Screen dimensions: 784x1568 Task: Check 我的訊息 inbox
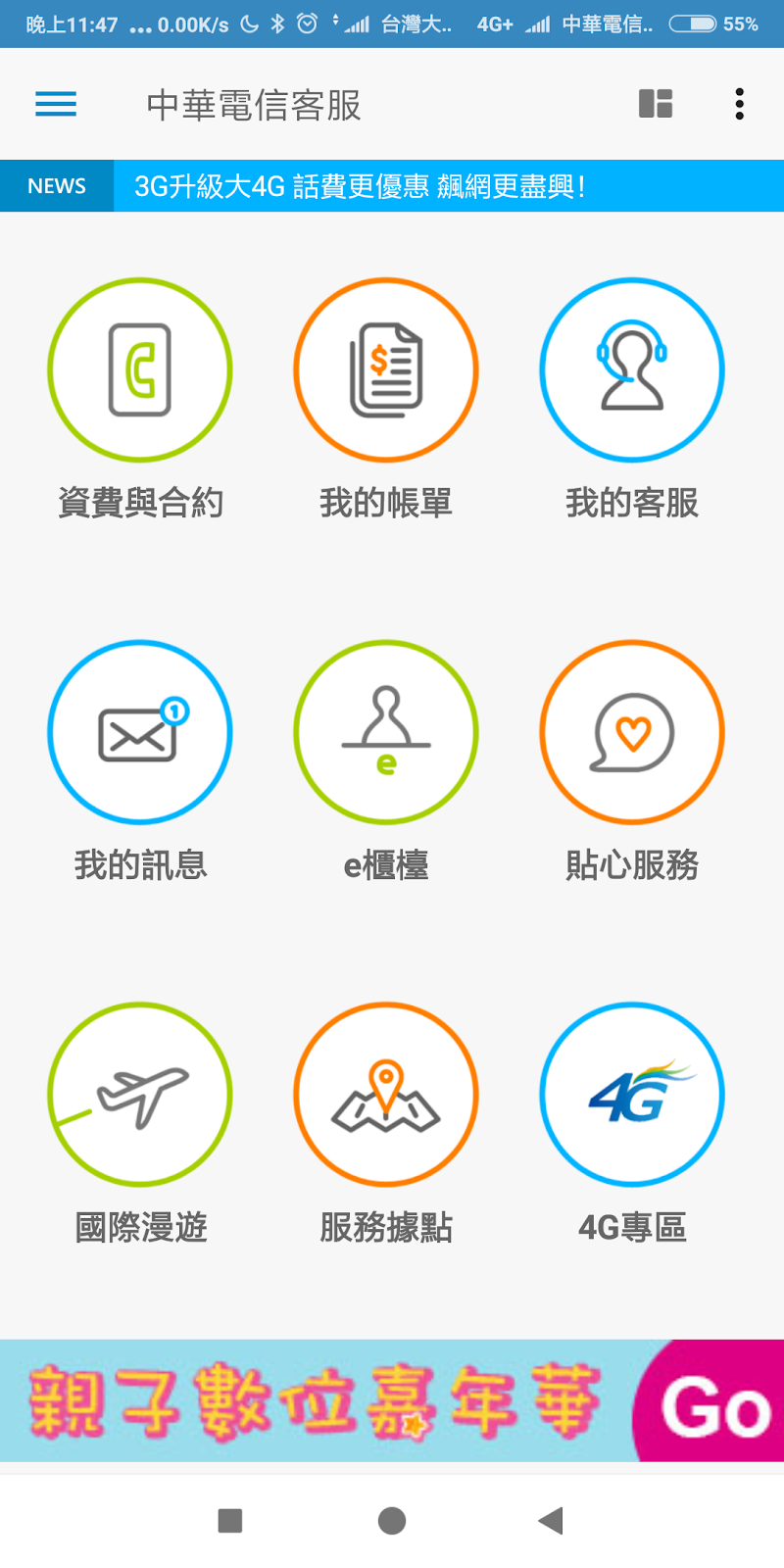[x=140, y=732]
